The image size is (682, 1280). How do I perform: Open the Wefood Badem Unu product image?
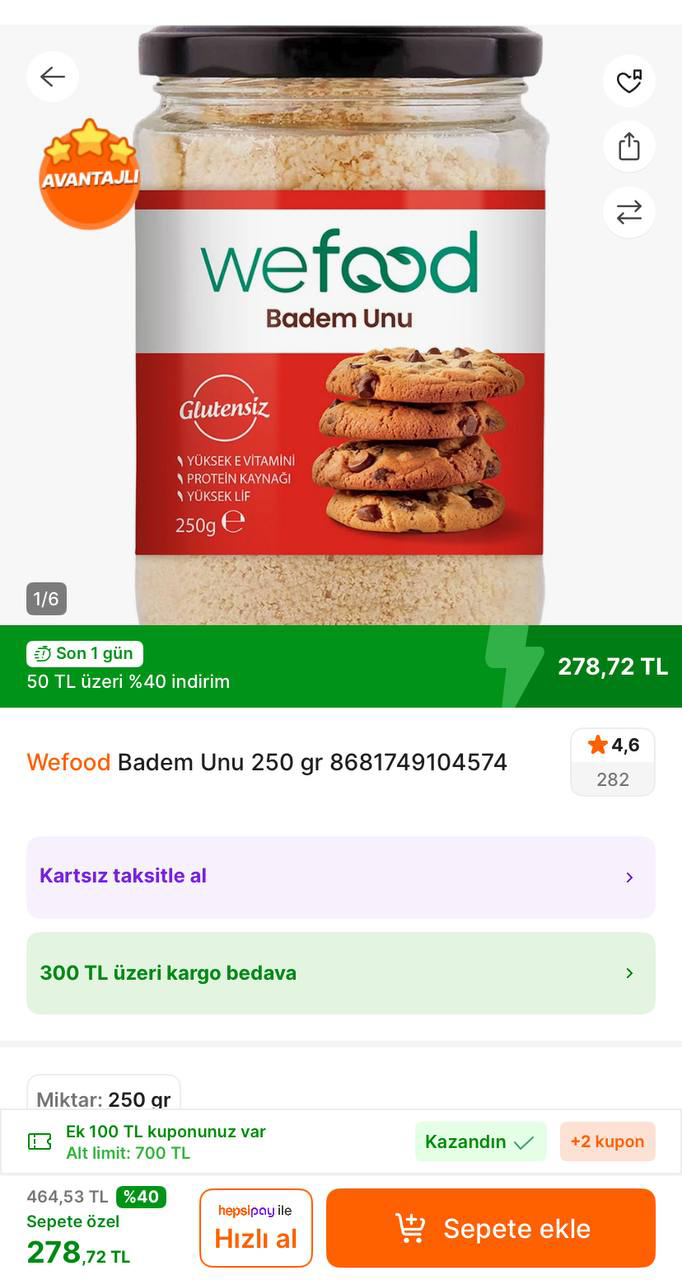pyautogui.click(x=340, y=330)
